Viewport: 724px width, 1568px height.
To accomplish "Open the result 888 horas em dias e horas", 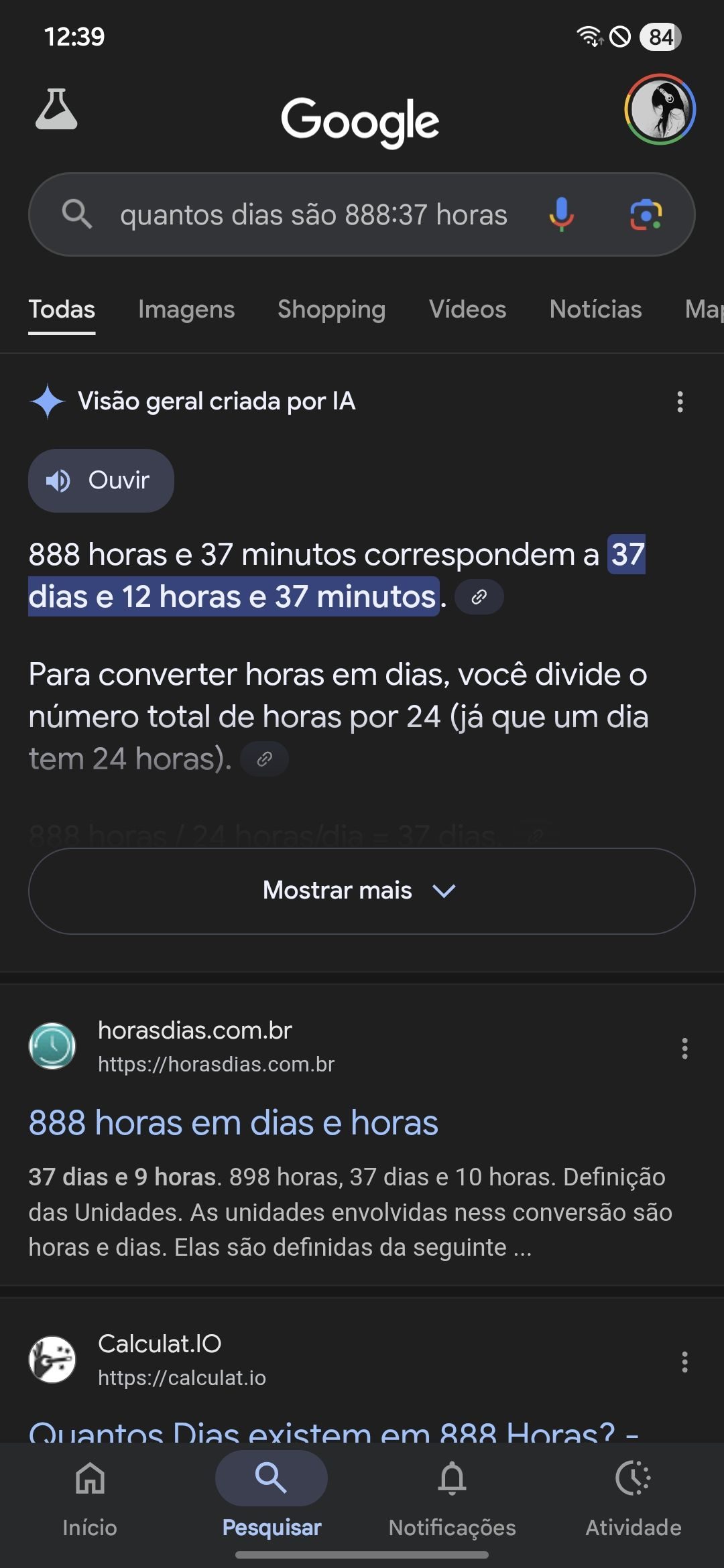I will 233,1122.
